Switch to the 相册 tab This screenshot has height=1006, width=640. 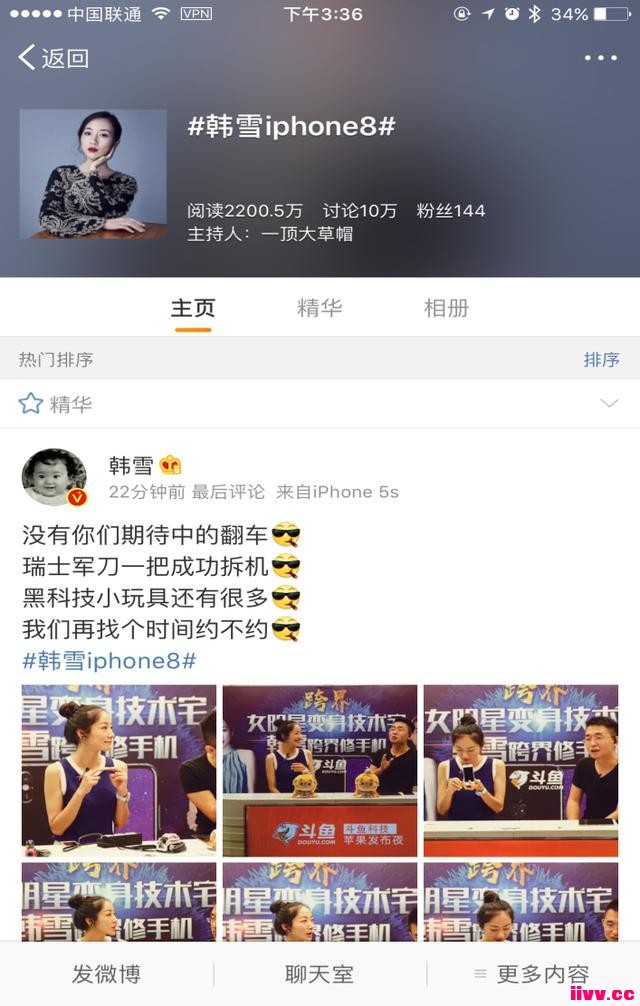[446, 308]
